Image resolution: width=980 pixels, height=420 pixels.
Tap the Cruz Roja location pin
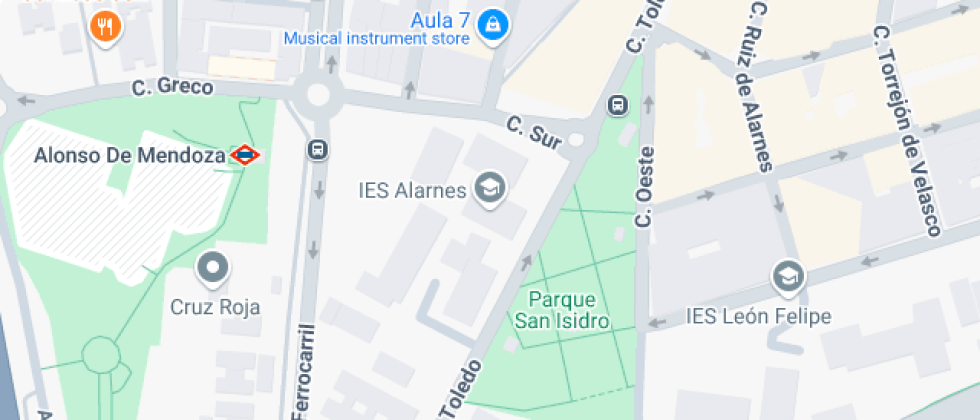(214, 269)
